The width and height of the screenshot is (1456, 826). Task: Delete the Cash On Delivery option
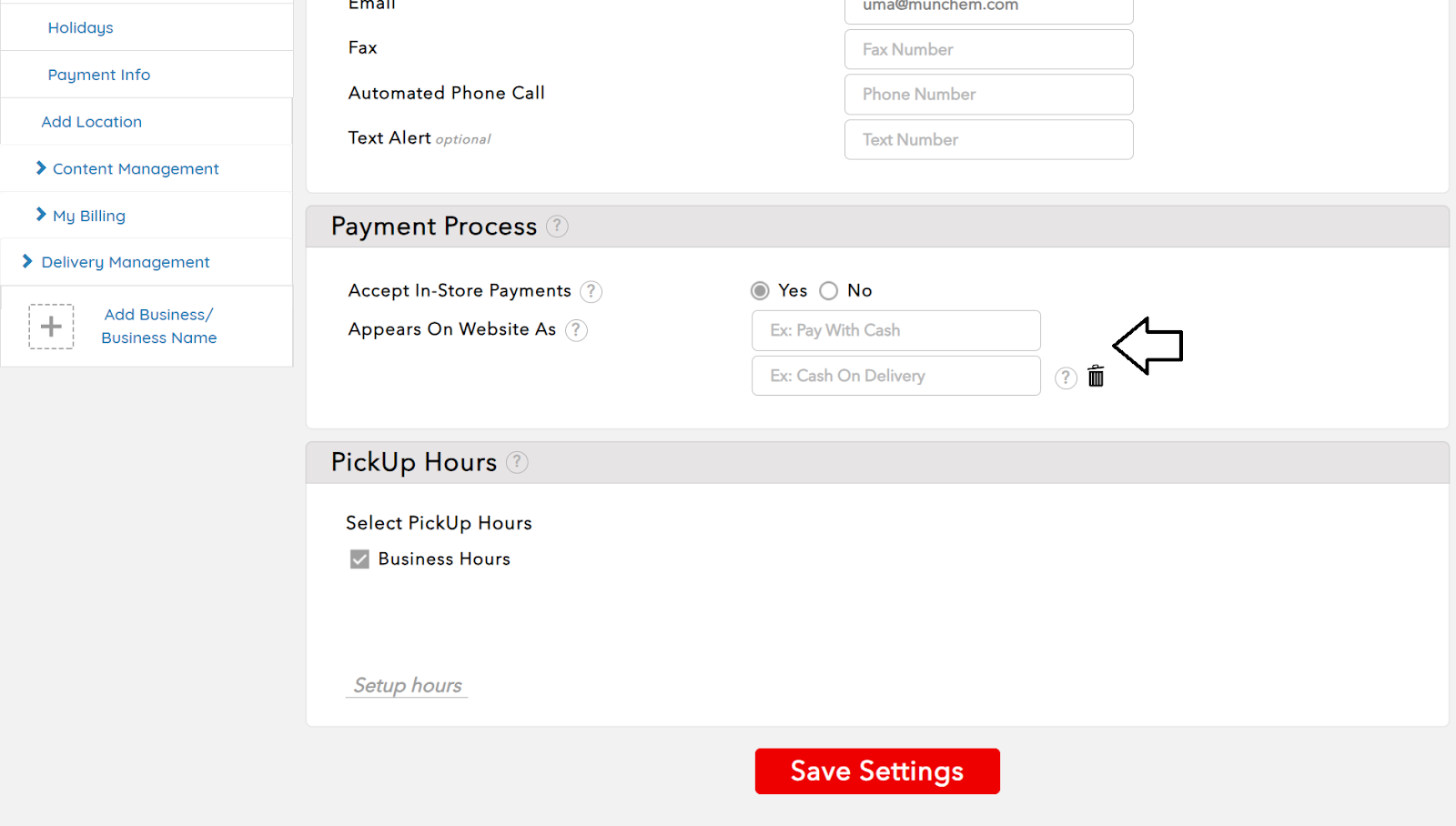(1096, 377)
